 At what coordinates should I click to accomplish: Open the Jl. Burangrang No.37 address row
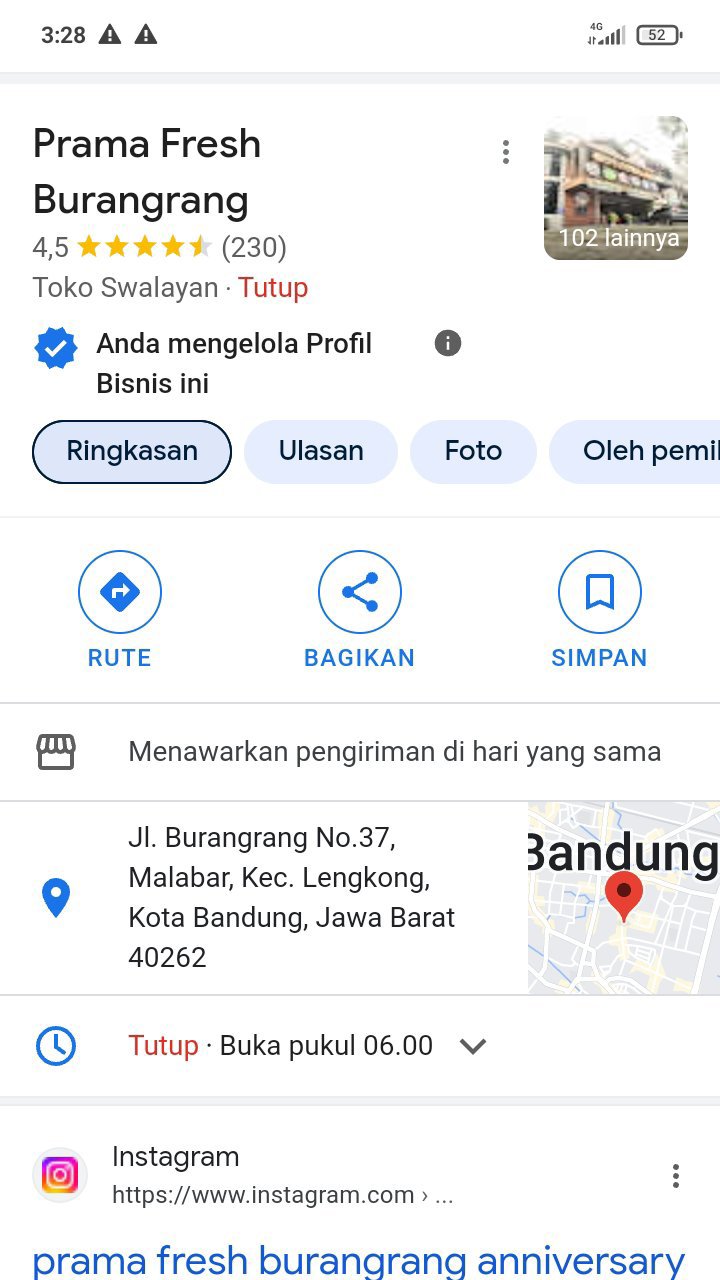(291, 897)
